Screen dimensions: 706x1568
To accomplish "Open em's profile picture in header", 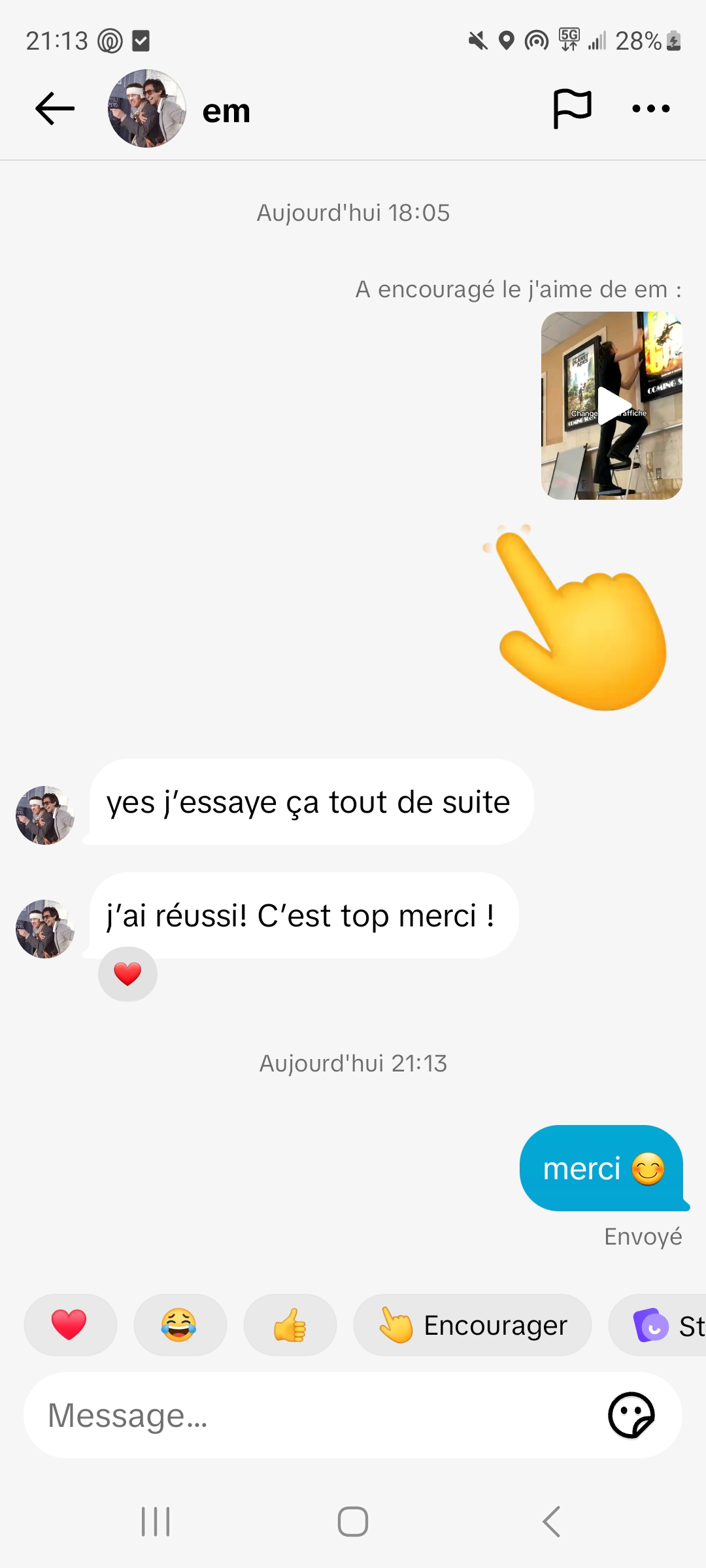I will [x=147, y=109].
